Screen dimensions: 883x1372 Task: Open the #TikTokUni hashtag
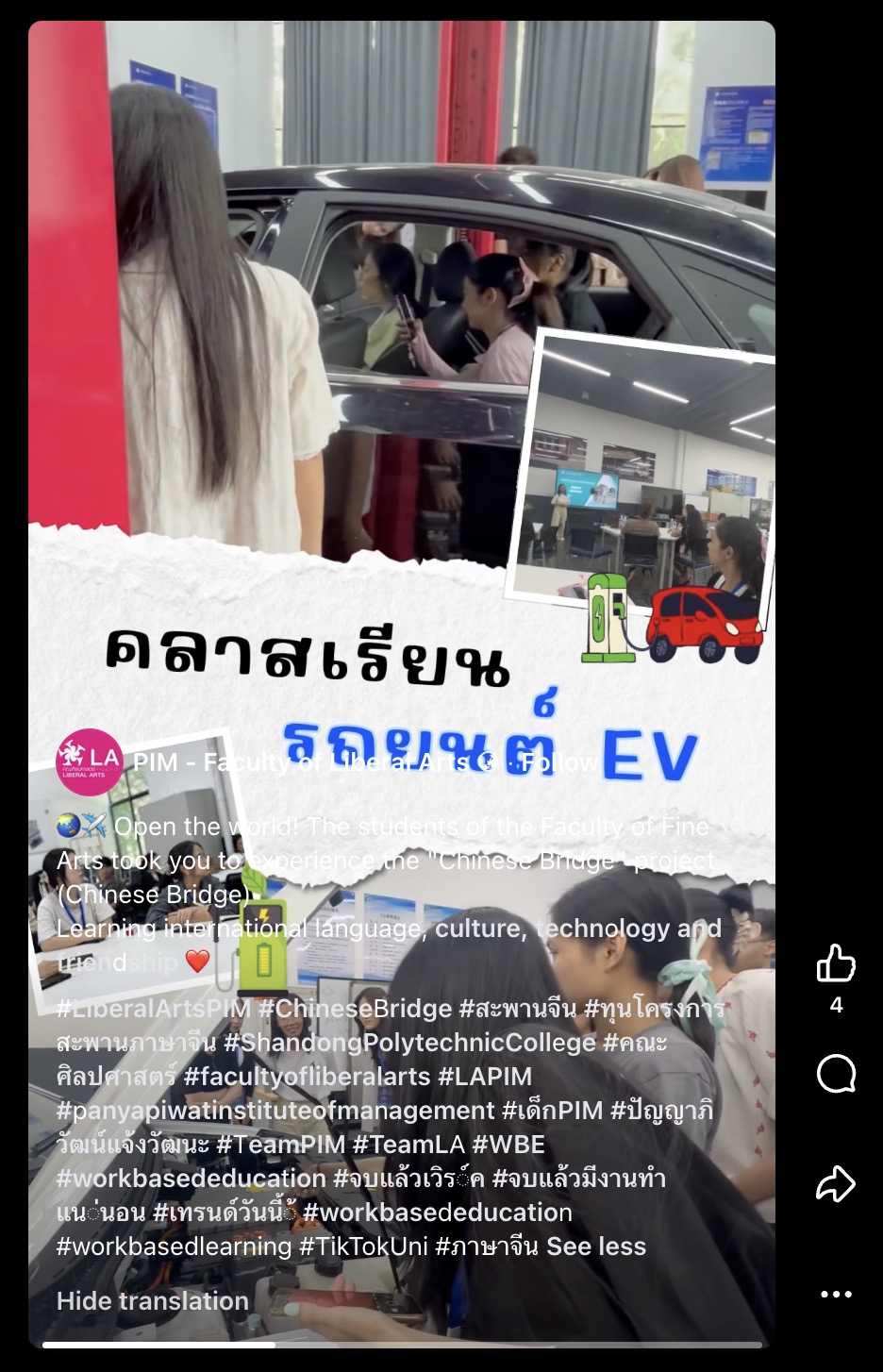click(x=363, y=1247)
